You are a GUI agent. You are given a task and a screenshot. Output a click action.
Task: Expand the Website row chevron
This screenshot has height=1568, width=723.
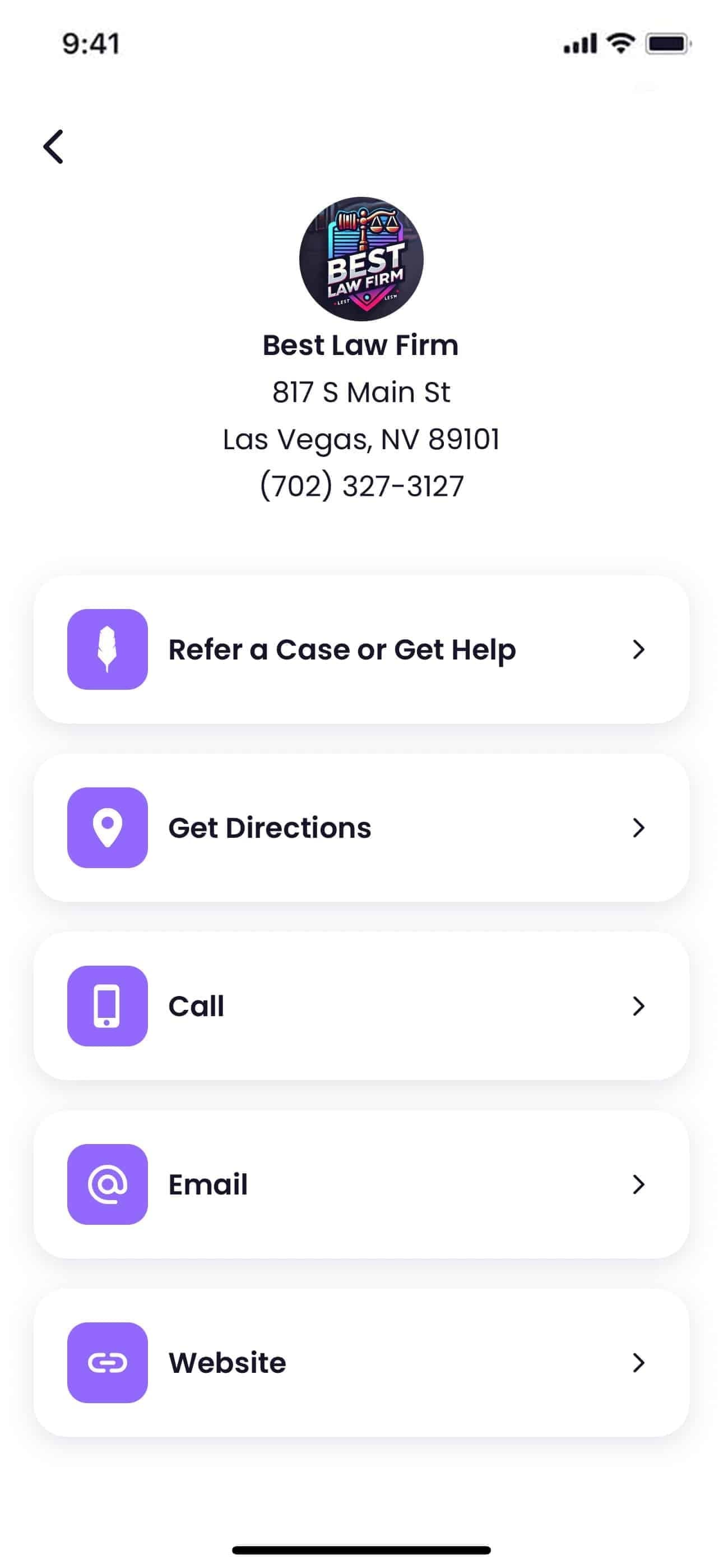(x=638, y=1362)
